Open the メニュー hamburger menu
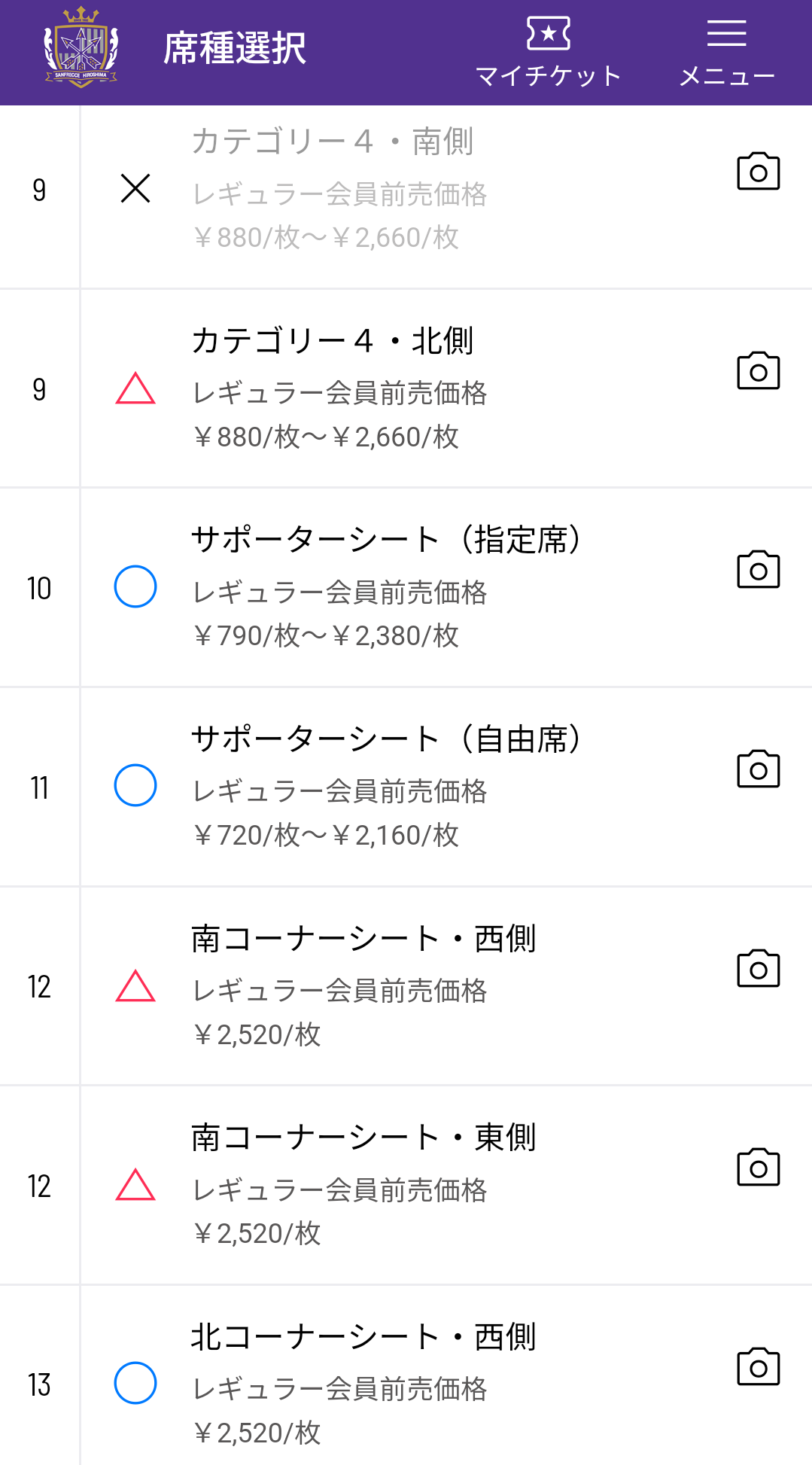 coord(727,53)
